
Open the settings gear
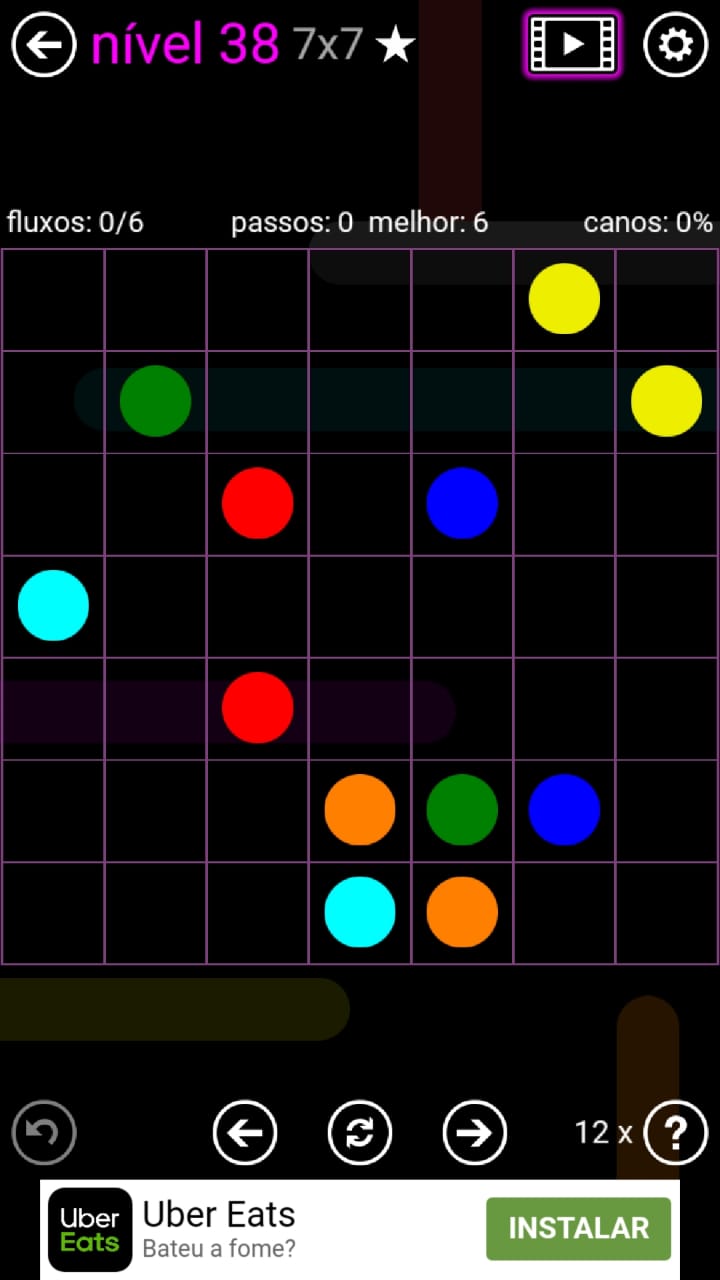click(675, 45)
